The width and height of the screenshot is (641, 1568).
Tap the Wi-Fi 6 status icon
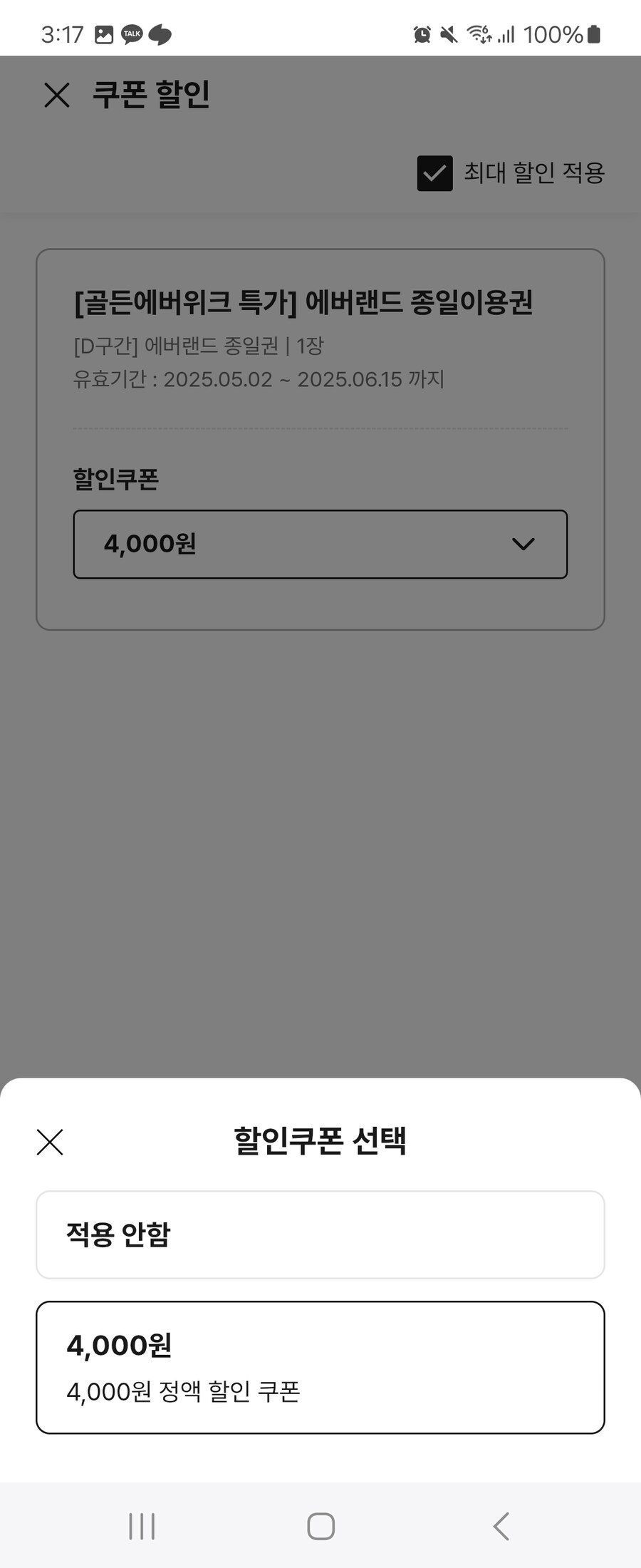tap(479, 33)
